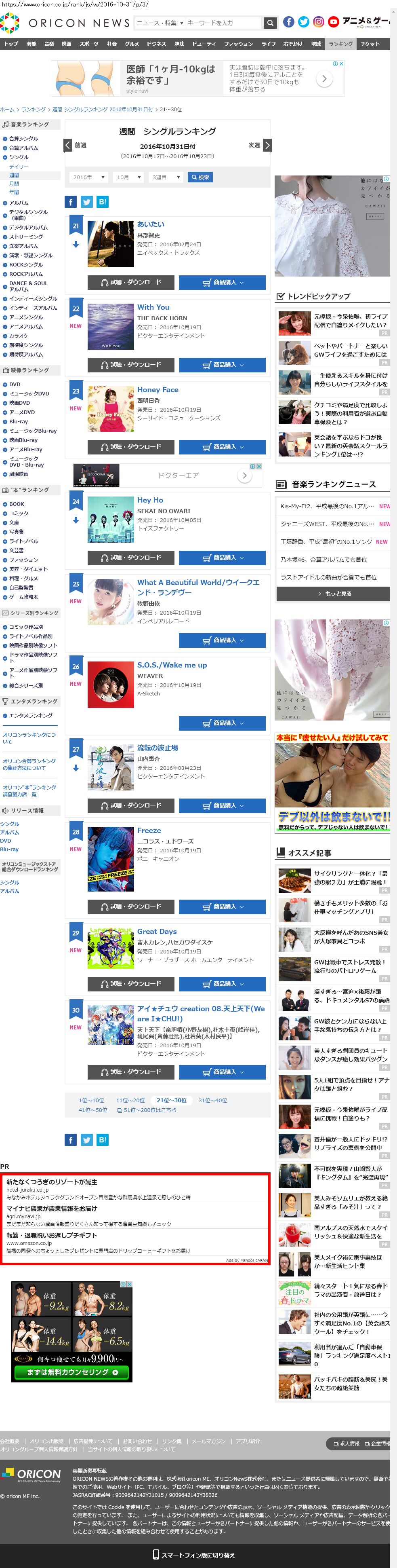The height and width of the screenshot is (1568, 397).
Task: Open the song title あいたい
Action: (150, 224)
